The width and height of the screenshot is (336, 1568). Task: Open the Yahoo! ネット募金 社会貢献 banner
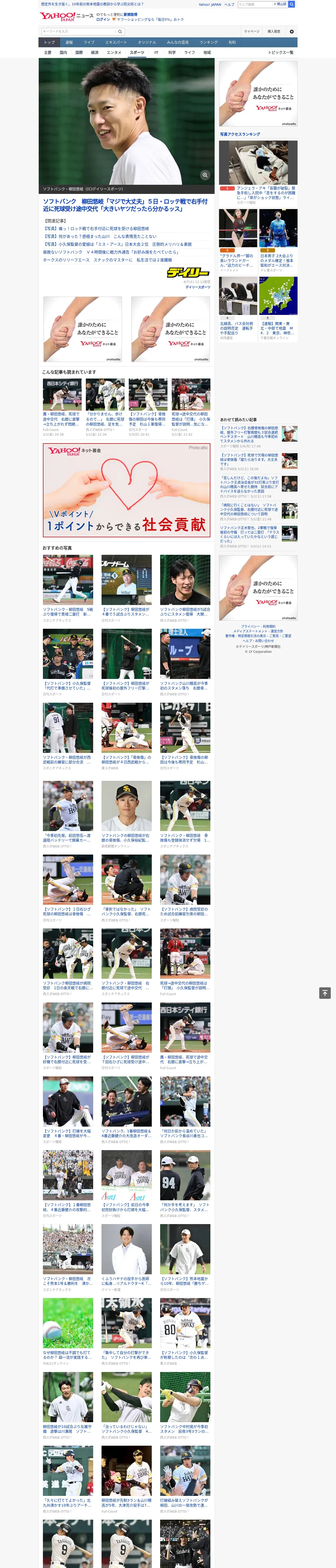[126, 490]
